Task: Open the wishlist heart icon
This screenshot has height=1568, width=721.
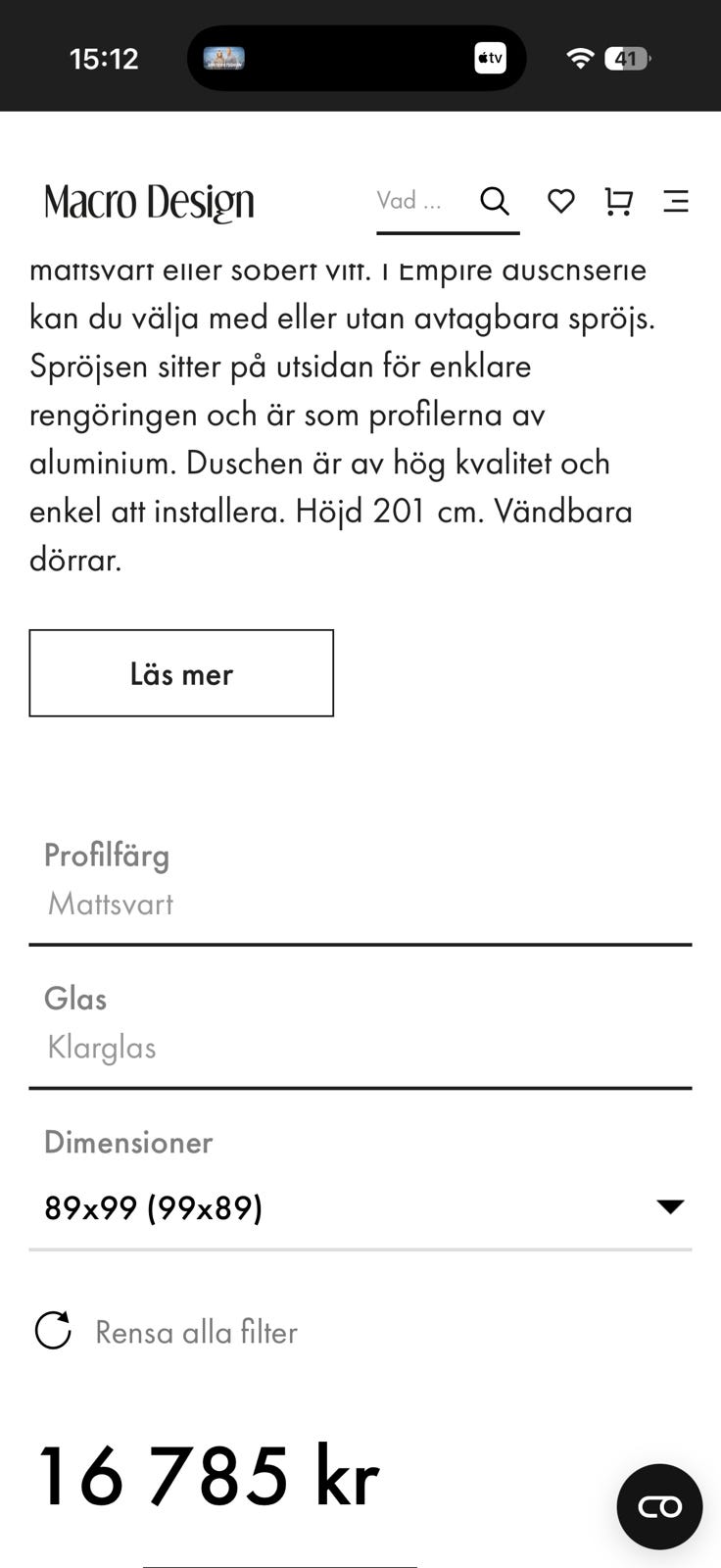Action: click(561, 201)
